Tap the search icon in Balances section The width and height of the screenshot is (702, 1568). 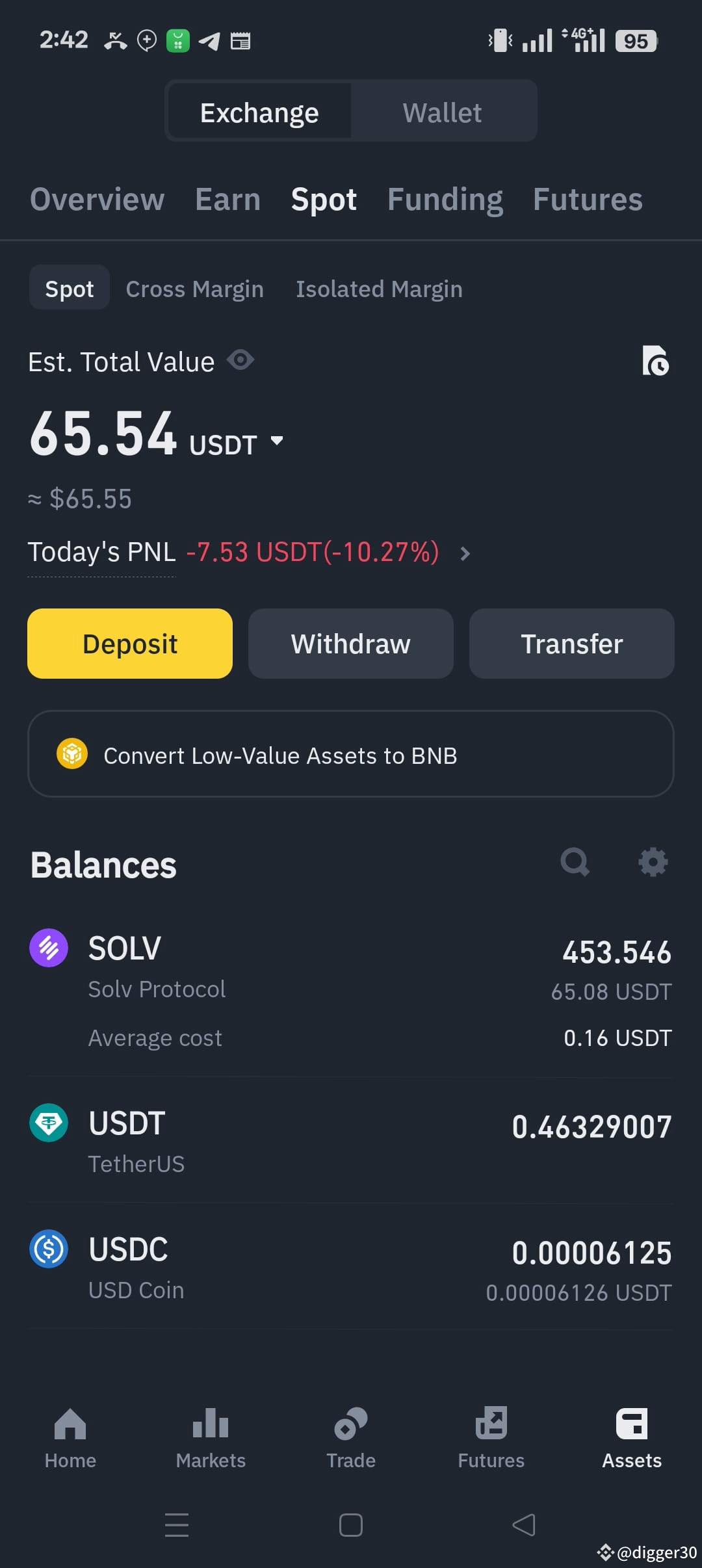(575, 863)
